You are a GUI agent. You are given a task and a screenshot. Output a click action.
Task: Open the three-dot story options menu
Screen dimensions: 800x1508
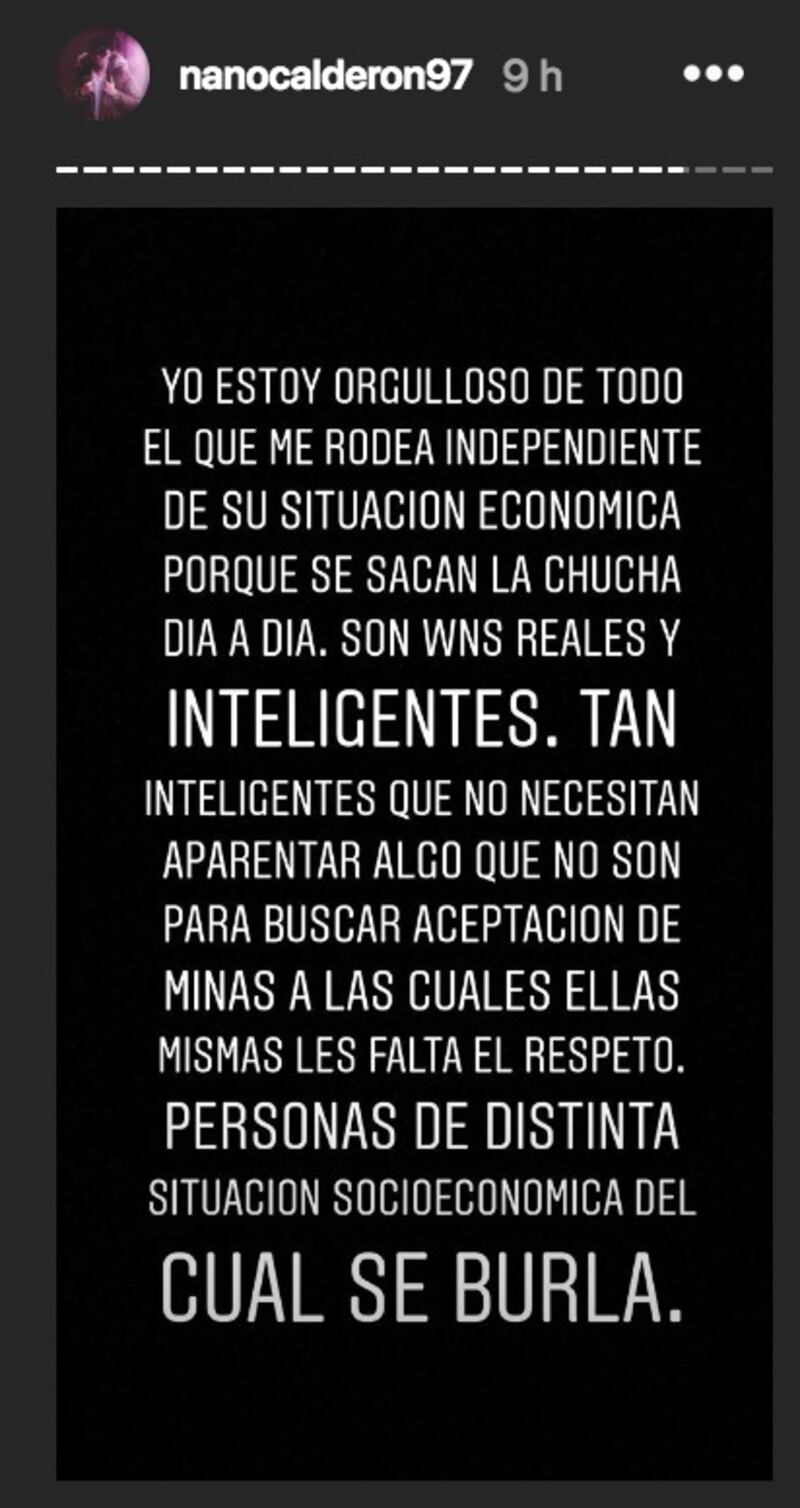(713, 73)
